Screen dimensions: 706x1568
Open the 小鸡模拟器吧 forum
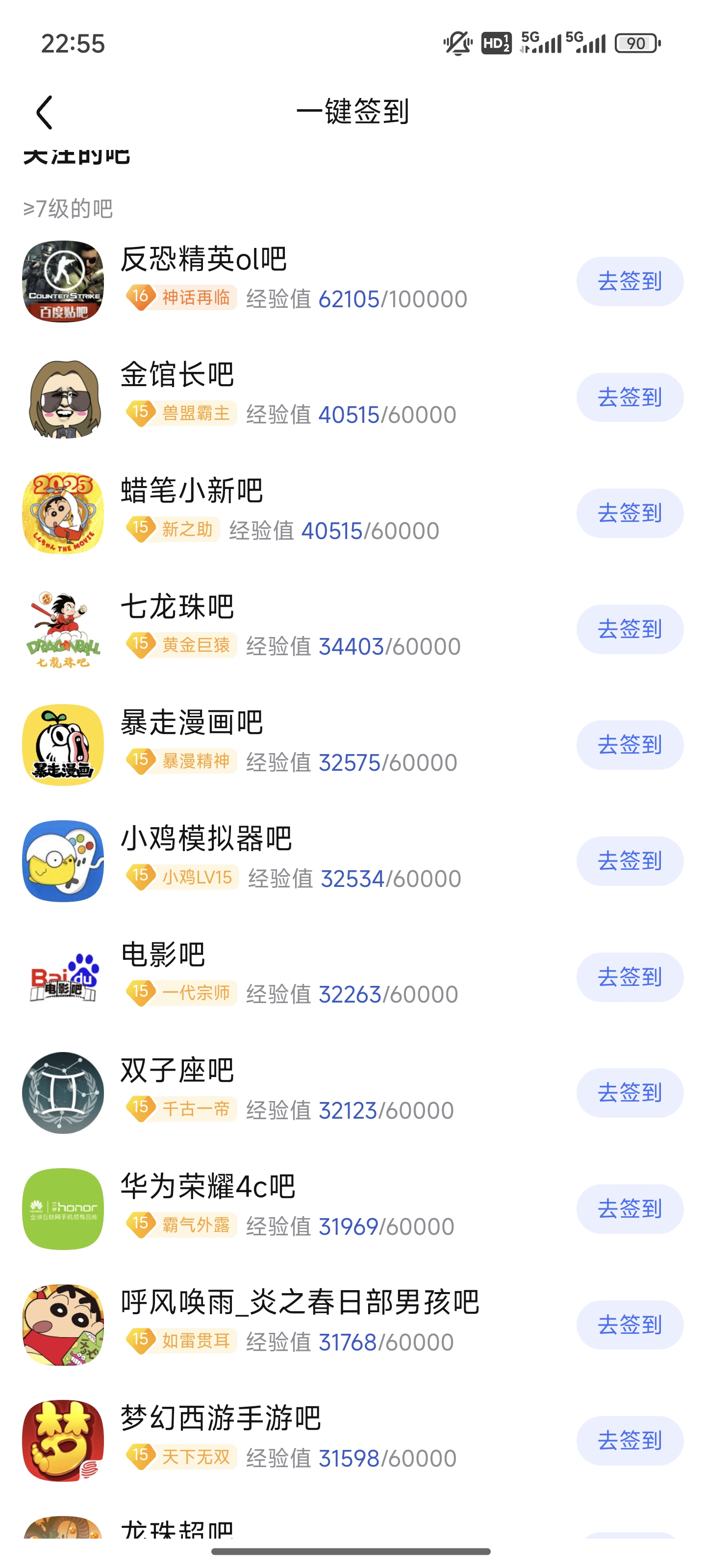pos(206,839)
